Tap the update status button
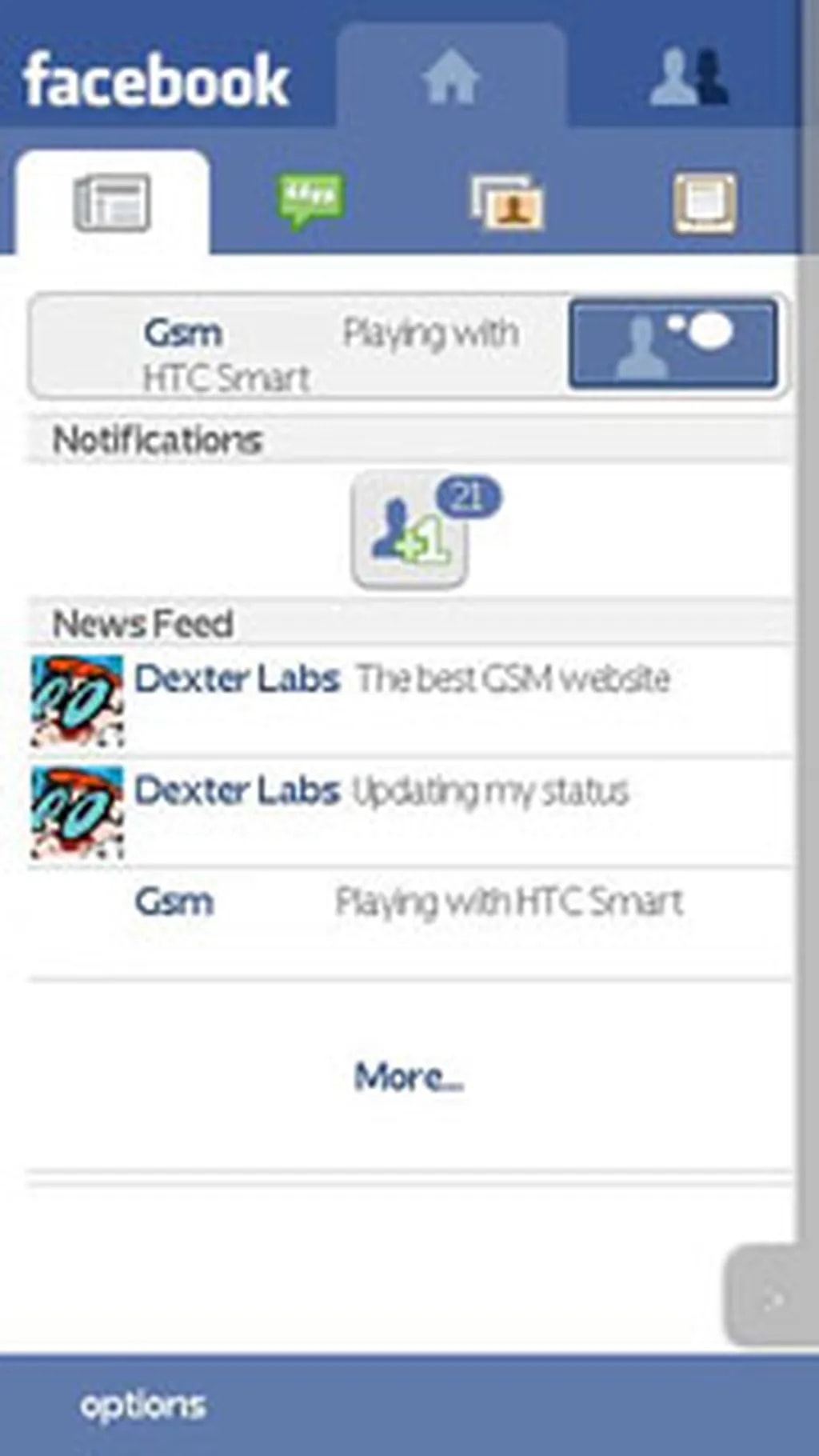 tap(673, 344)
